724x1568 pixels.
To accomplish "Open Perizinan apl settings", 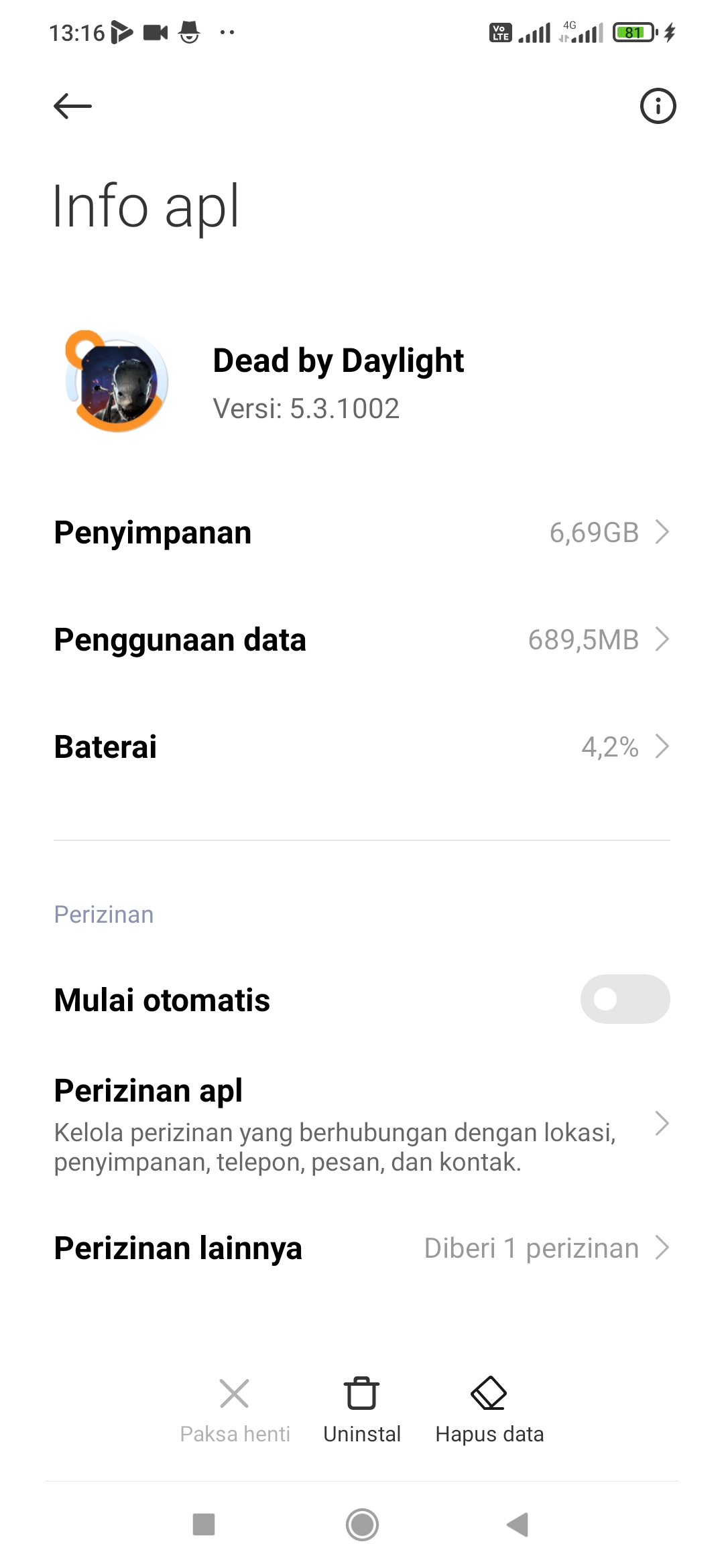I will click(362, 1124).
